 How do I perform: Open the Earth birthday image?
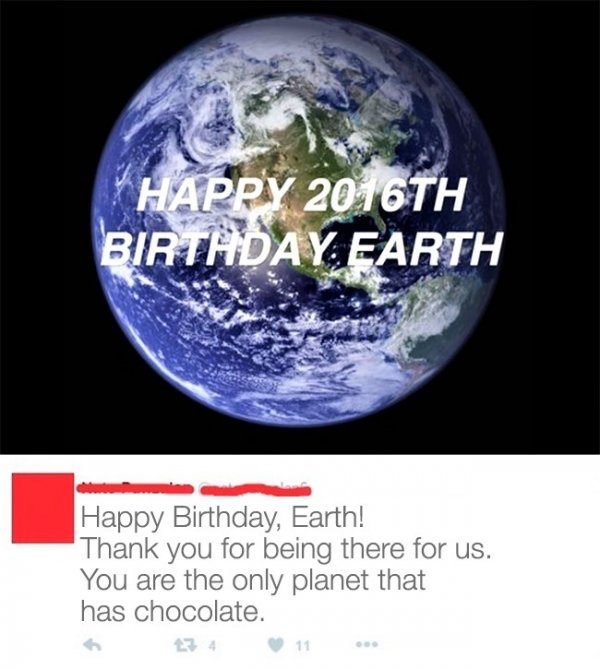(300, 225)
